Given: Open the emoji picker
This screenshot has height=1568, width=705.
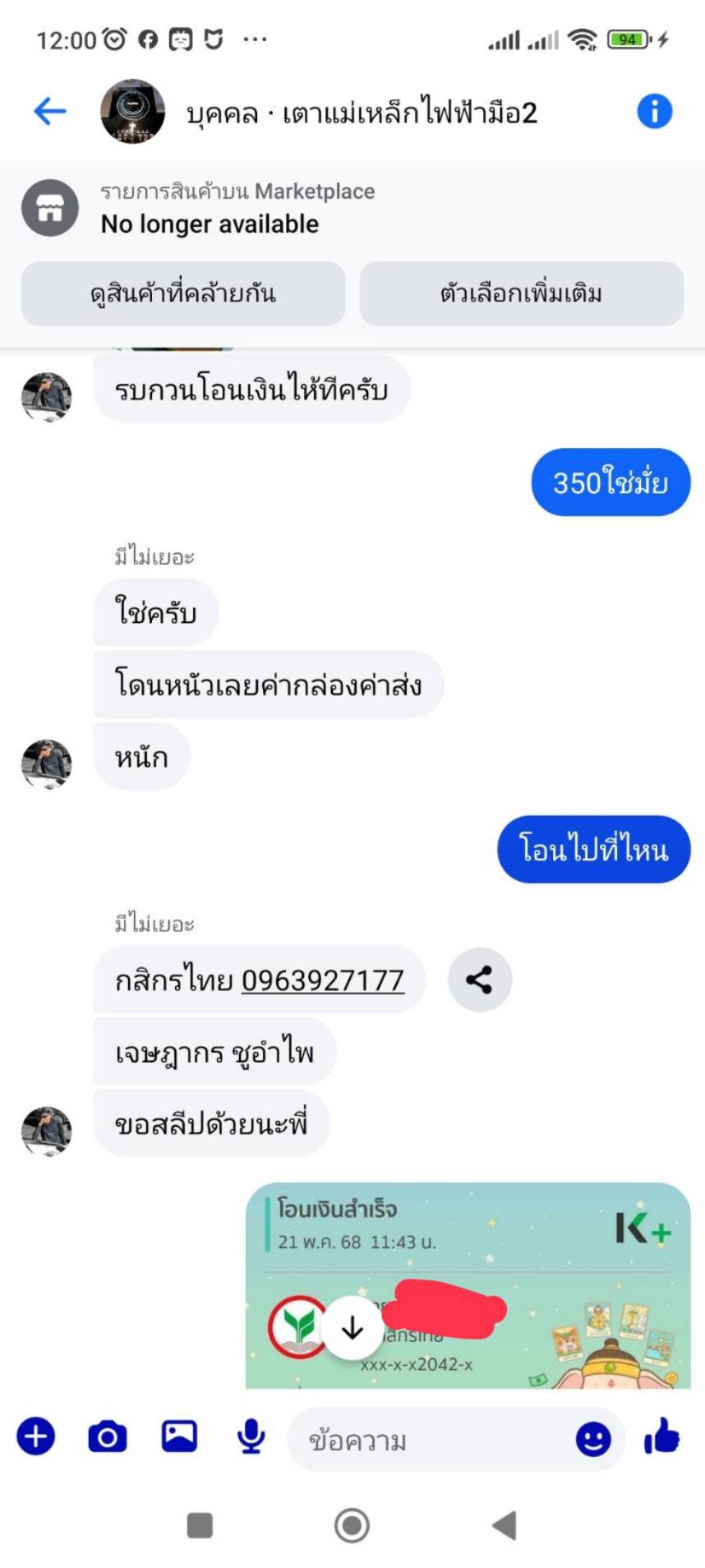Looking at the screenshot, I should pos(593,1440).
